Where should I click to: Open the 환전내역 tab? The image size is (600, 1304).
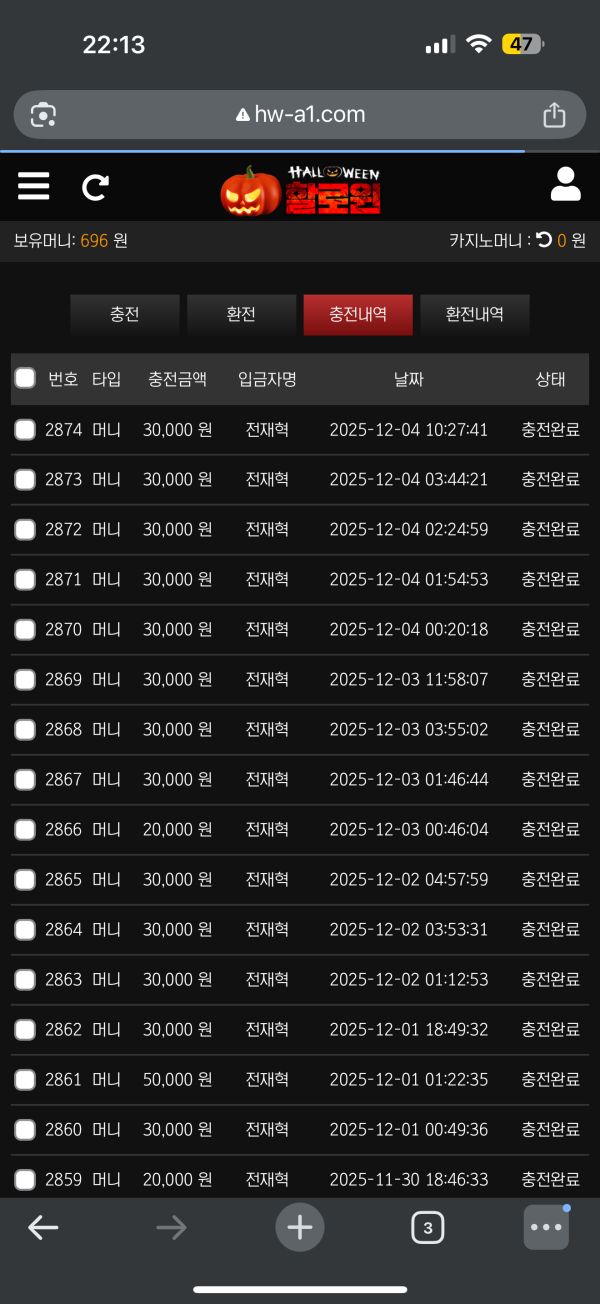(474, 314)
